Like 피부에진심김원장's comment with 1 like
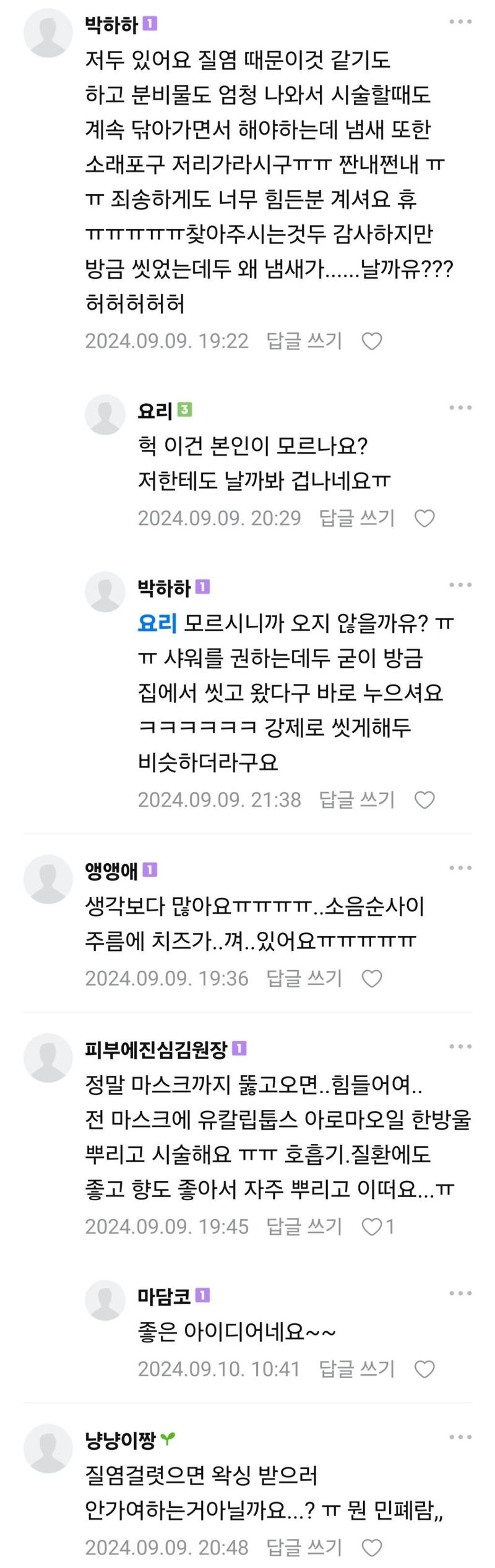Image resolution: width=495 pixels, height=1568 pixels. click(373, 1227)
